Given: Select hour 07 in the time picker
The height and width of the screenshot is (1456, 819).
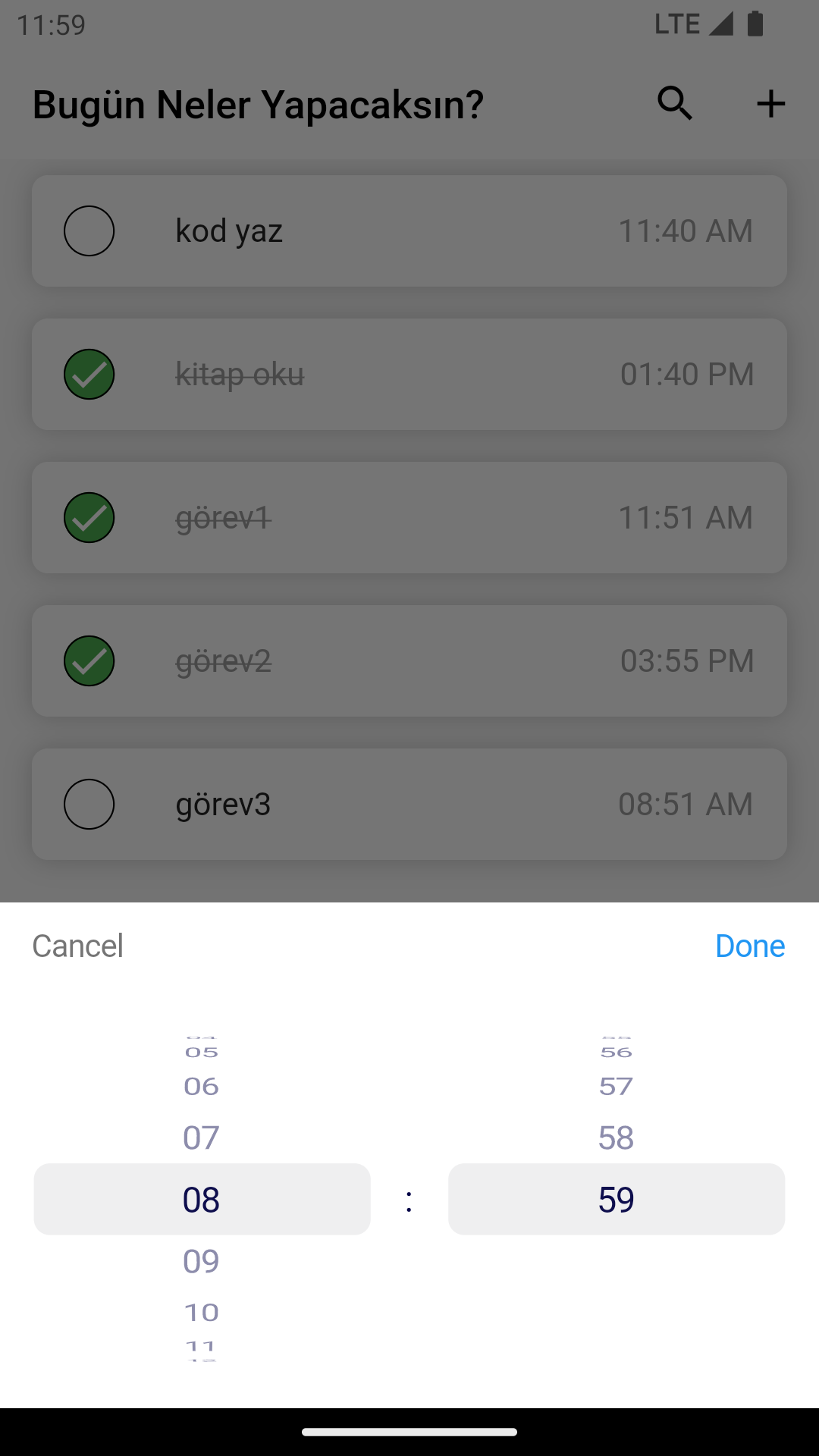Looking at the screenshot, I should (201, 1137).
